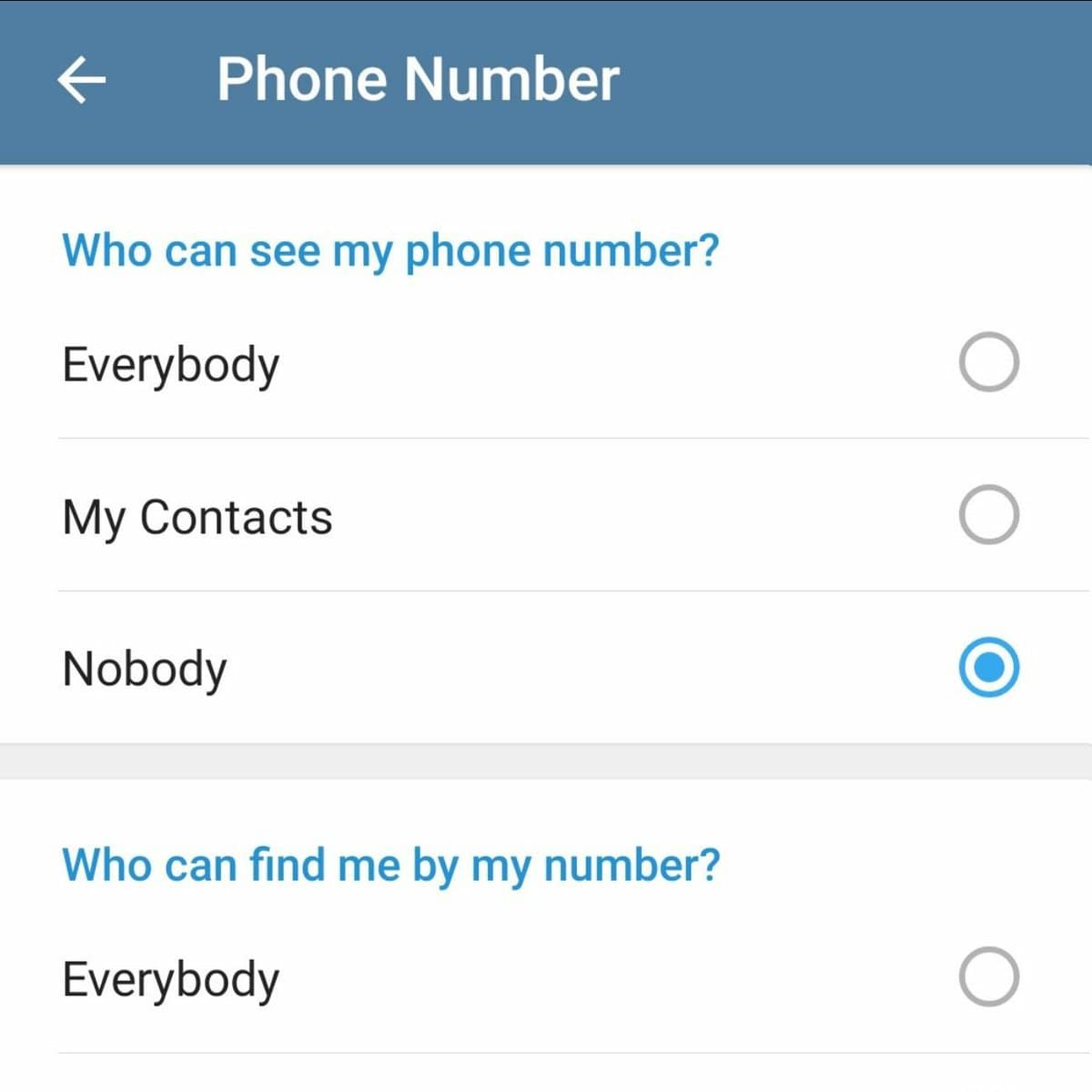
Task: Select Nobody for phone number visibility
Action: [988, 668]
